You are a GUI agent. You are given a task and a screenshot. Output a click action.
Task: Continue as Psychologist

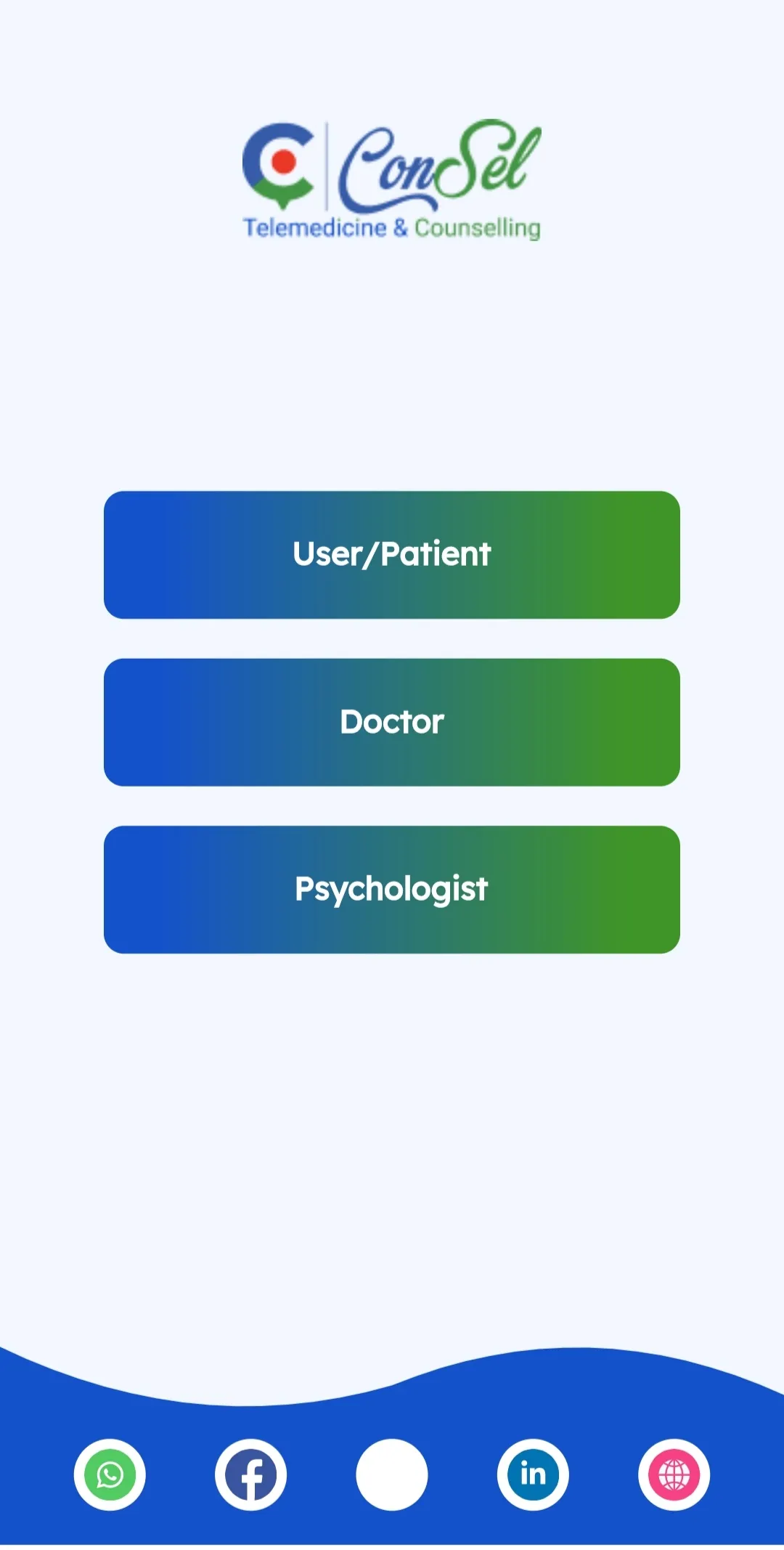[392, 889]
